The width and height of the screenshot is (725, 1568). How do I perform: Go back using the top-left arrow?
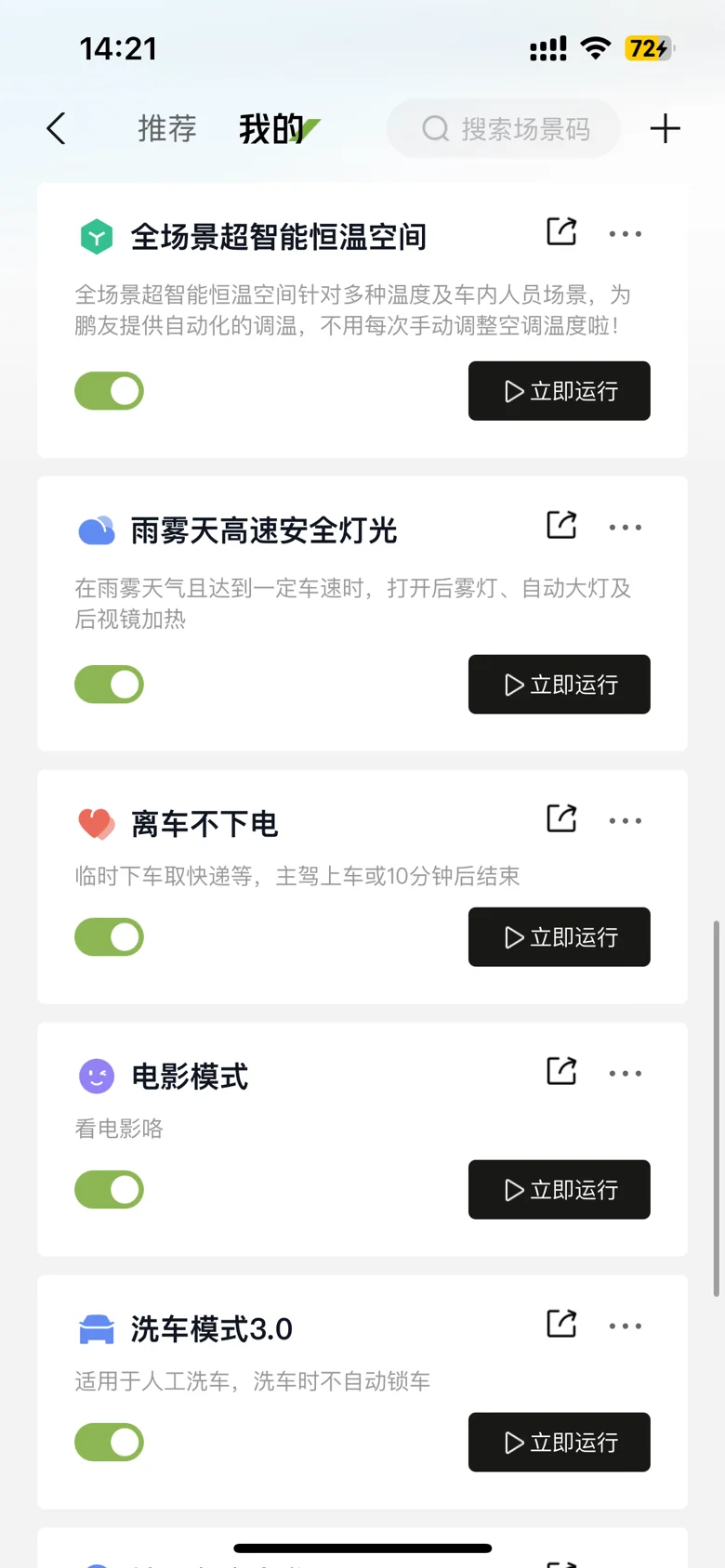[x=57, y=128]
